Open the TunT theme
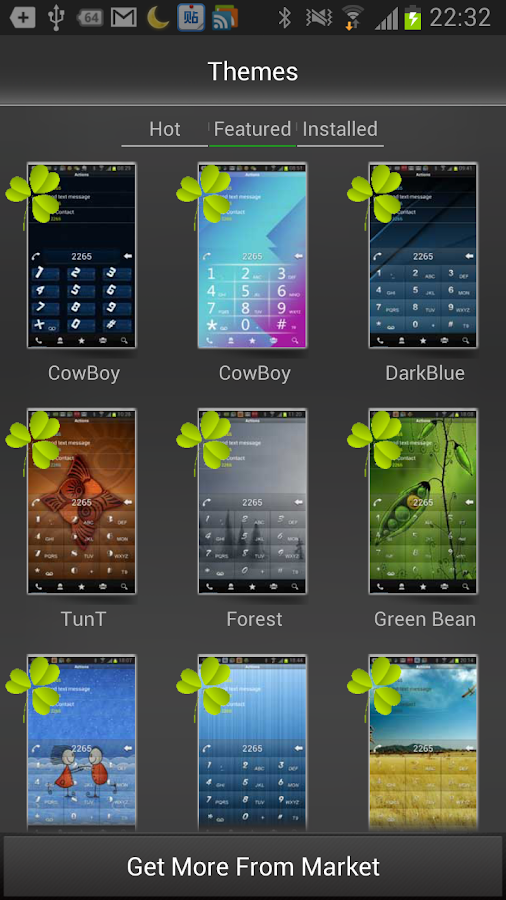 click(81, 502)
